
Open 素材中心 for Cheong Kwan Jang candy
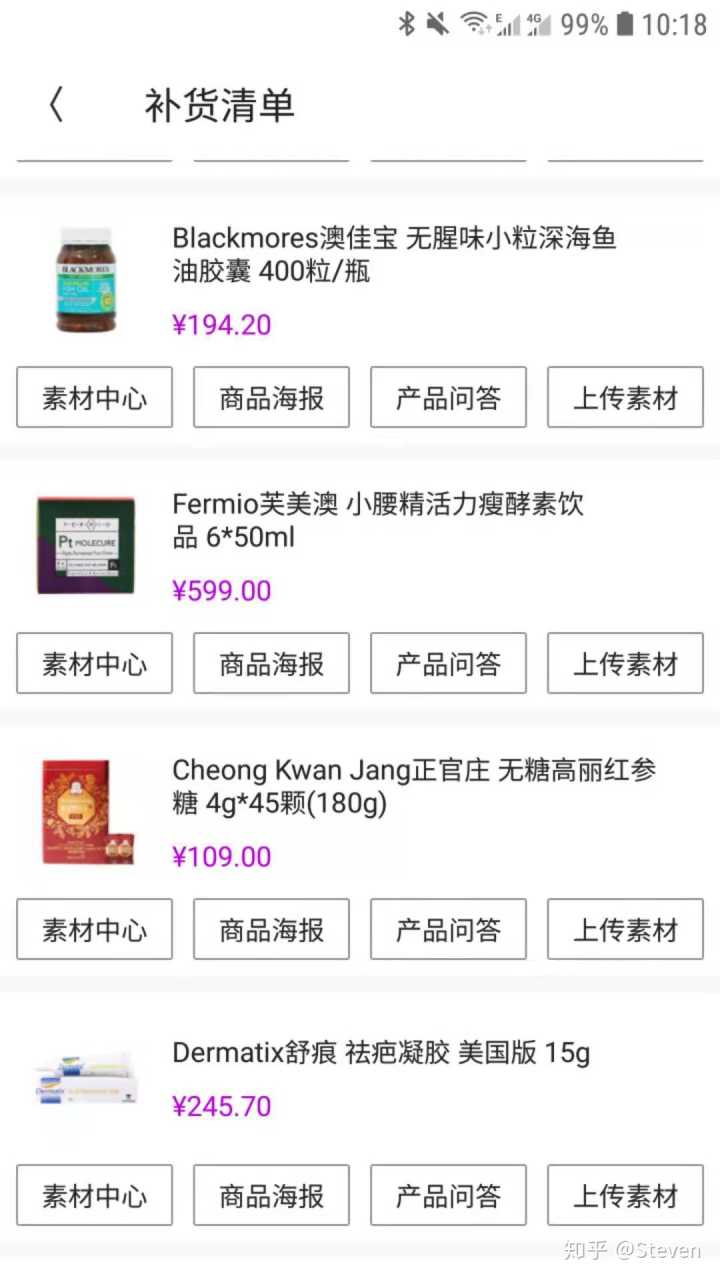94,930
